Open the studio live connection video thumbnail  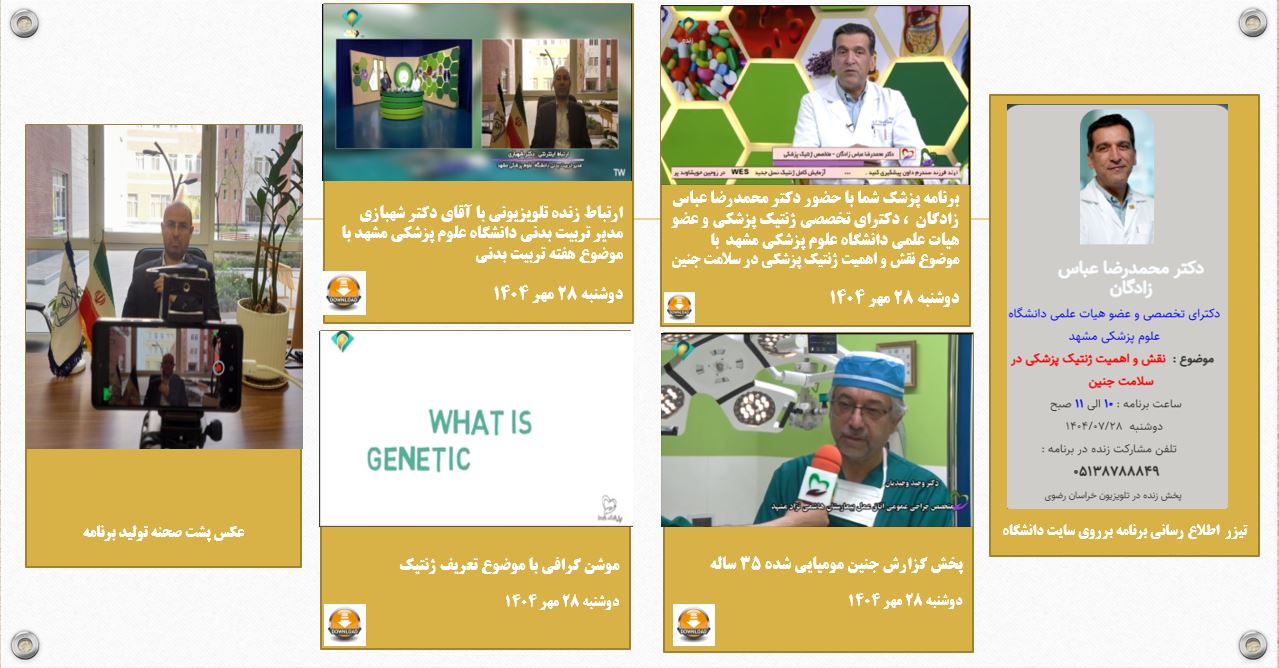(477, 92)
